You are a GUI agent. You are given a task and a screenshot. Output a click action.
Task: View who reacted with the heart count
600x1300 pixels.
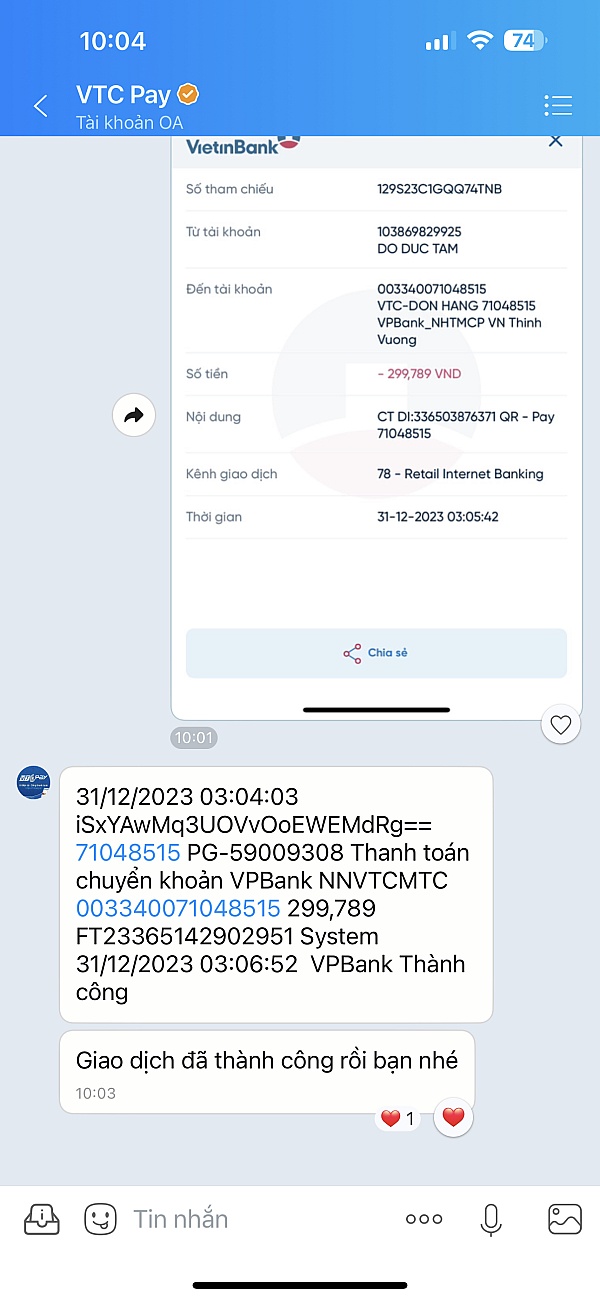398,1119
